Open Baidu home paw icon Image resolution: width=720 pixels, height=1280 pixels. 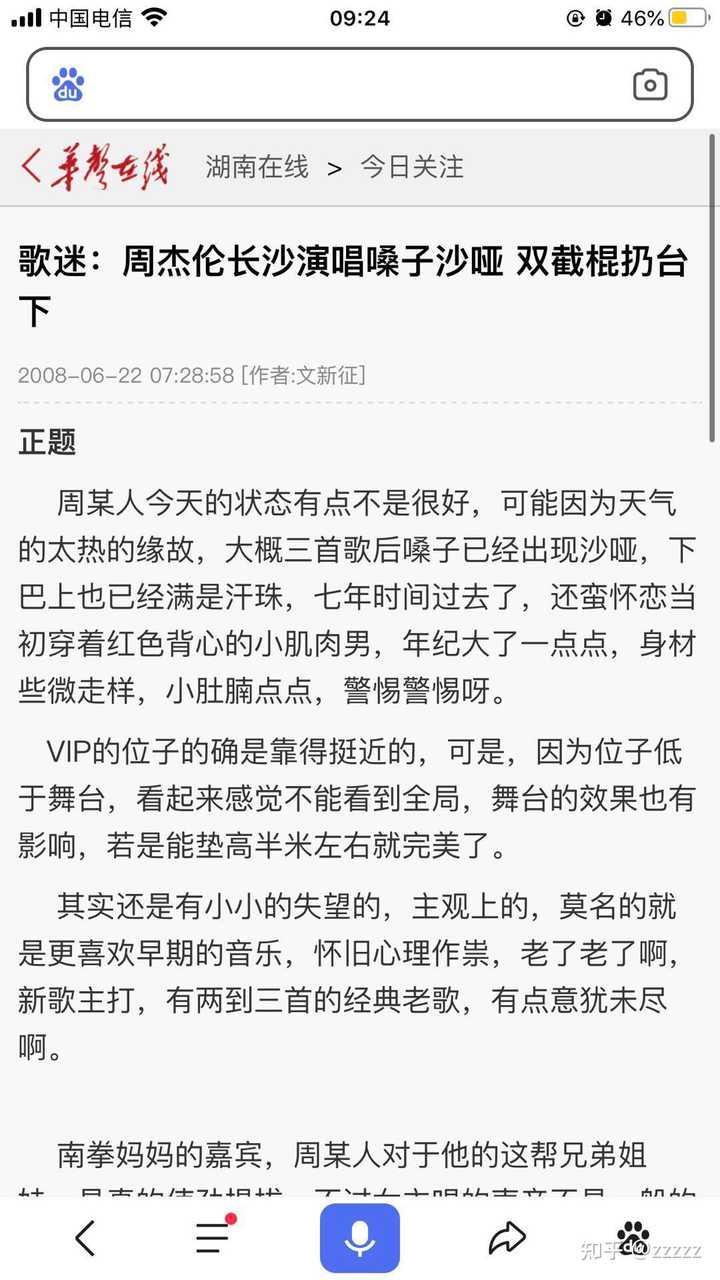633,1238
